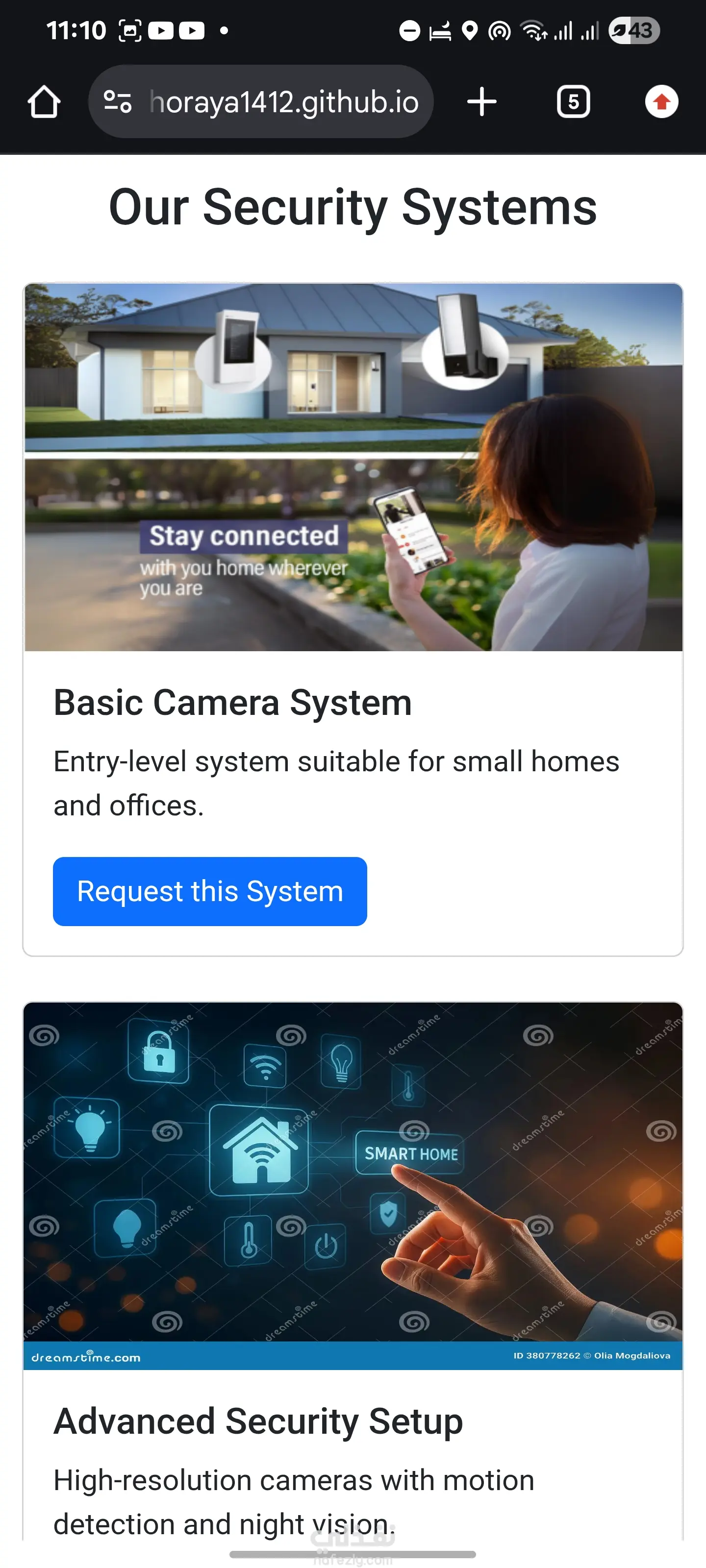Image resolution: width=706 pixels, height=1568 pixels.
Task: Open the browser update menu icon
Action: pyautogui.click(x=661, y=101)
